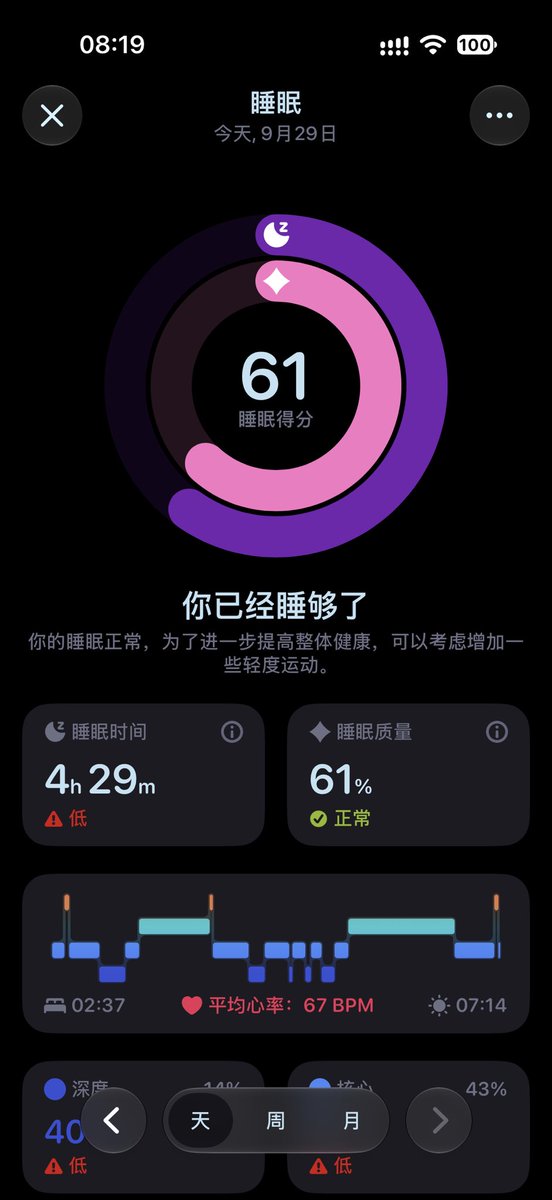This screenshot has width=552, height=1200.
Task: Switch to the 月 view
Action: tap(351, 1121)
